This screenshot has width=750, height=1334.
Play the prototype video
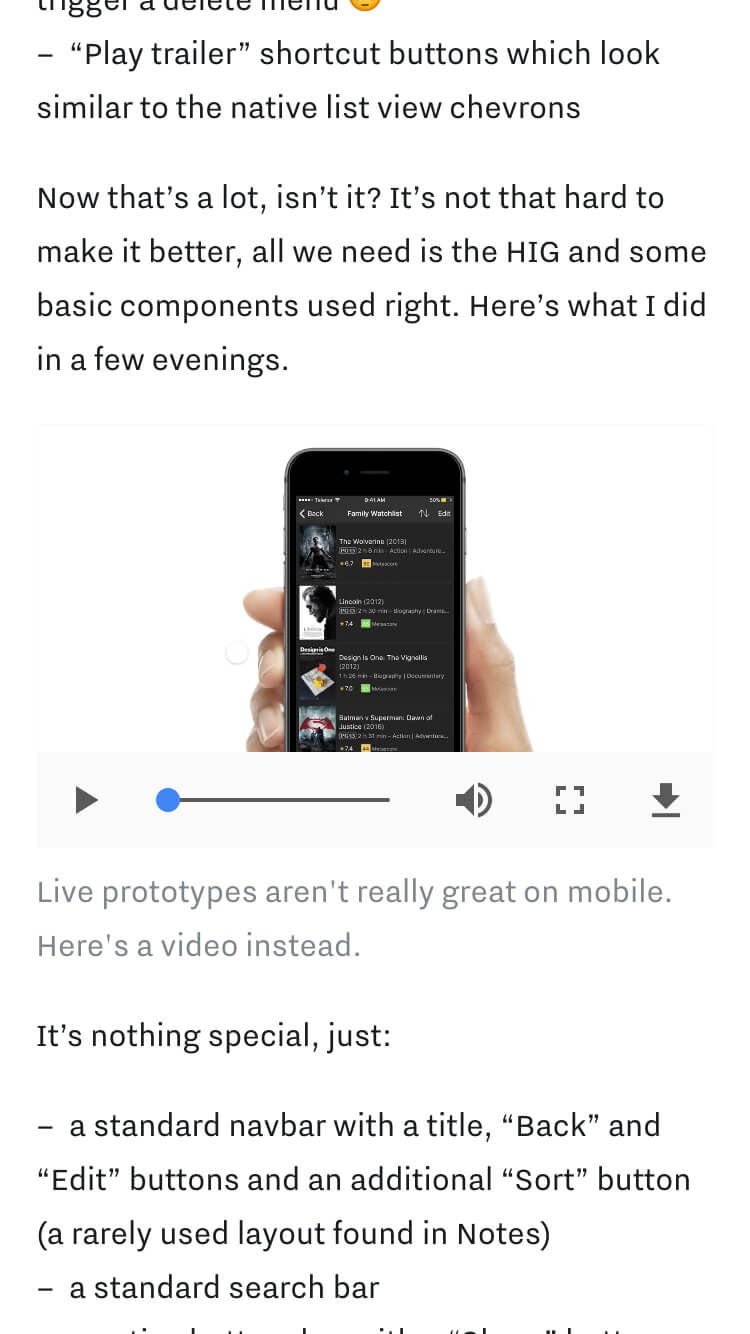click(87, 800)
